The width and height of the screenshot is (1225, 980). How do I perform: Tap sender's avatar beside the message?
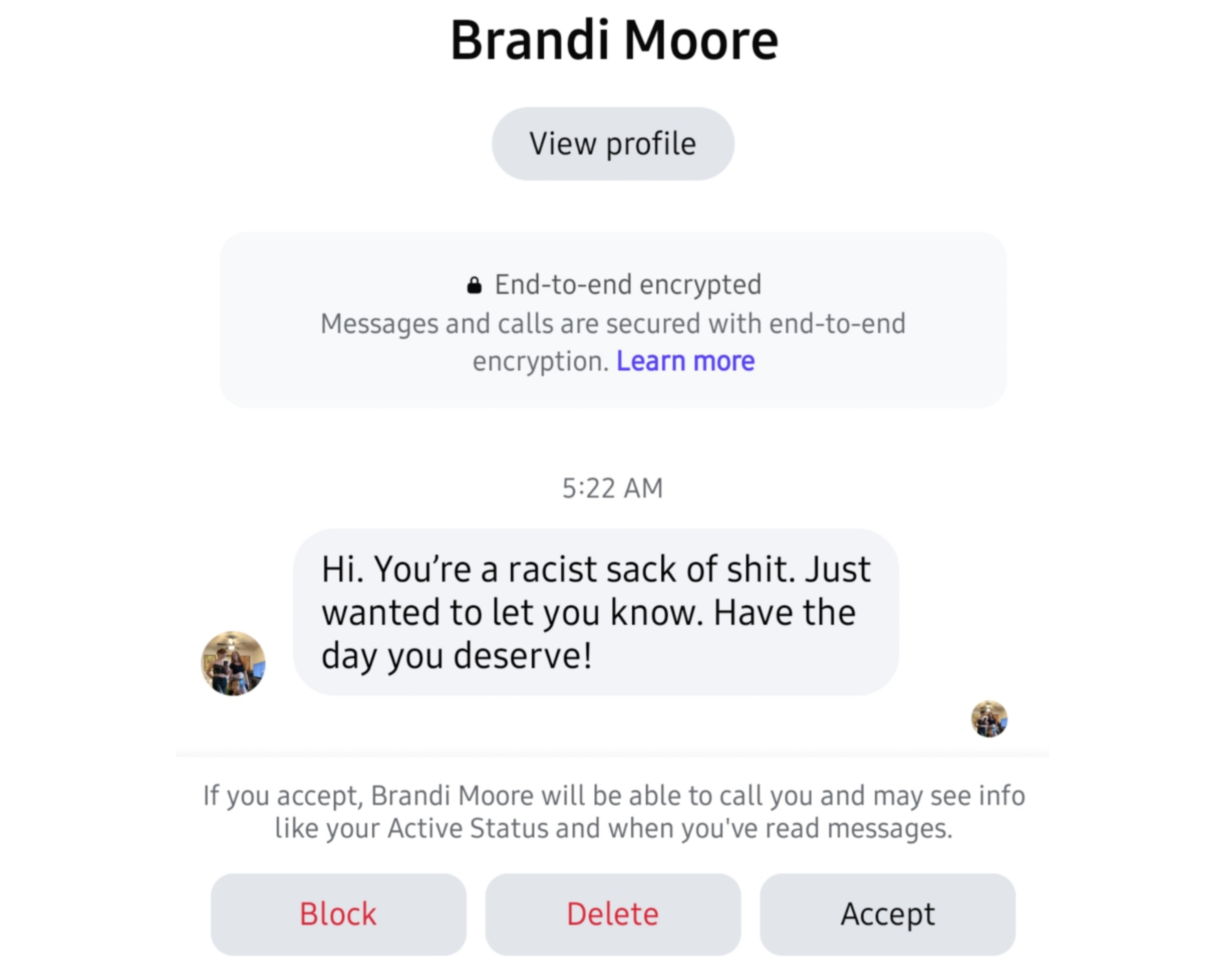pos(233,663)
